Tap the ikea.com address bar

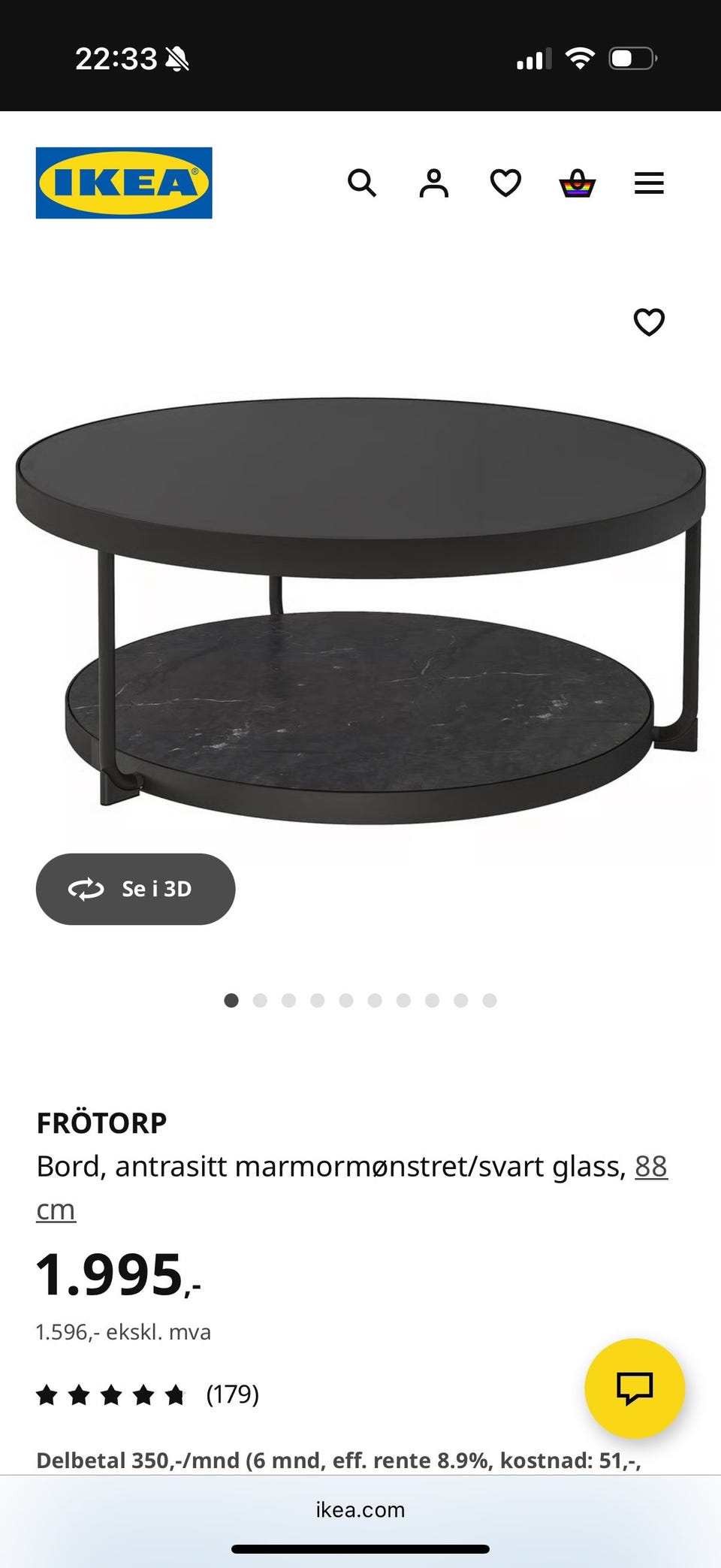(360, 1509)
